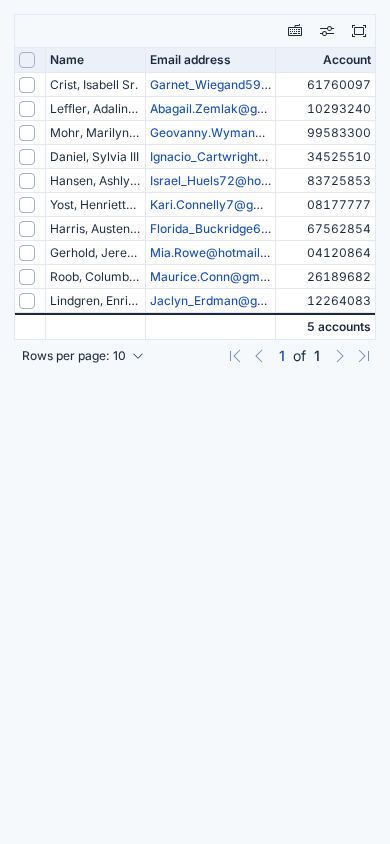Check the box next to Daniel, Sylvia III
This screenshot has height=844, width=390.
pyautogui.click(x=27, y=157)
